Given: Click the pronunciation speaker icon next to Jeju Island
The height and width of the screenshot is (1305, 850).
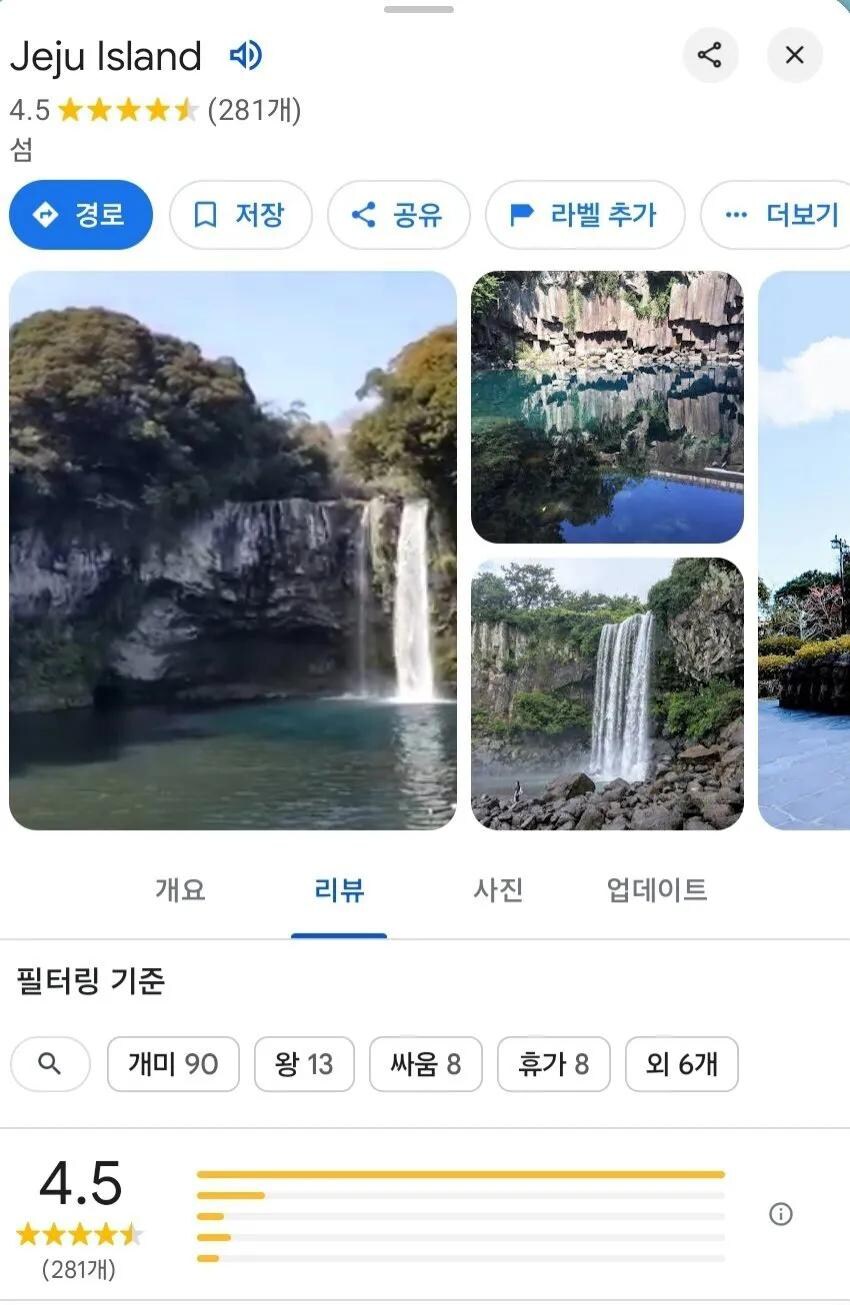Looking at the screenshot, I should (245, 55).
